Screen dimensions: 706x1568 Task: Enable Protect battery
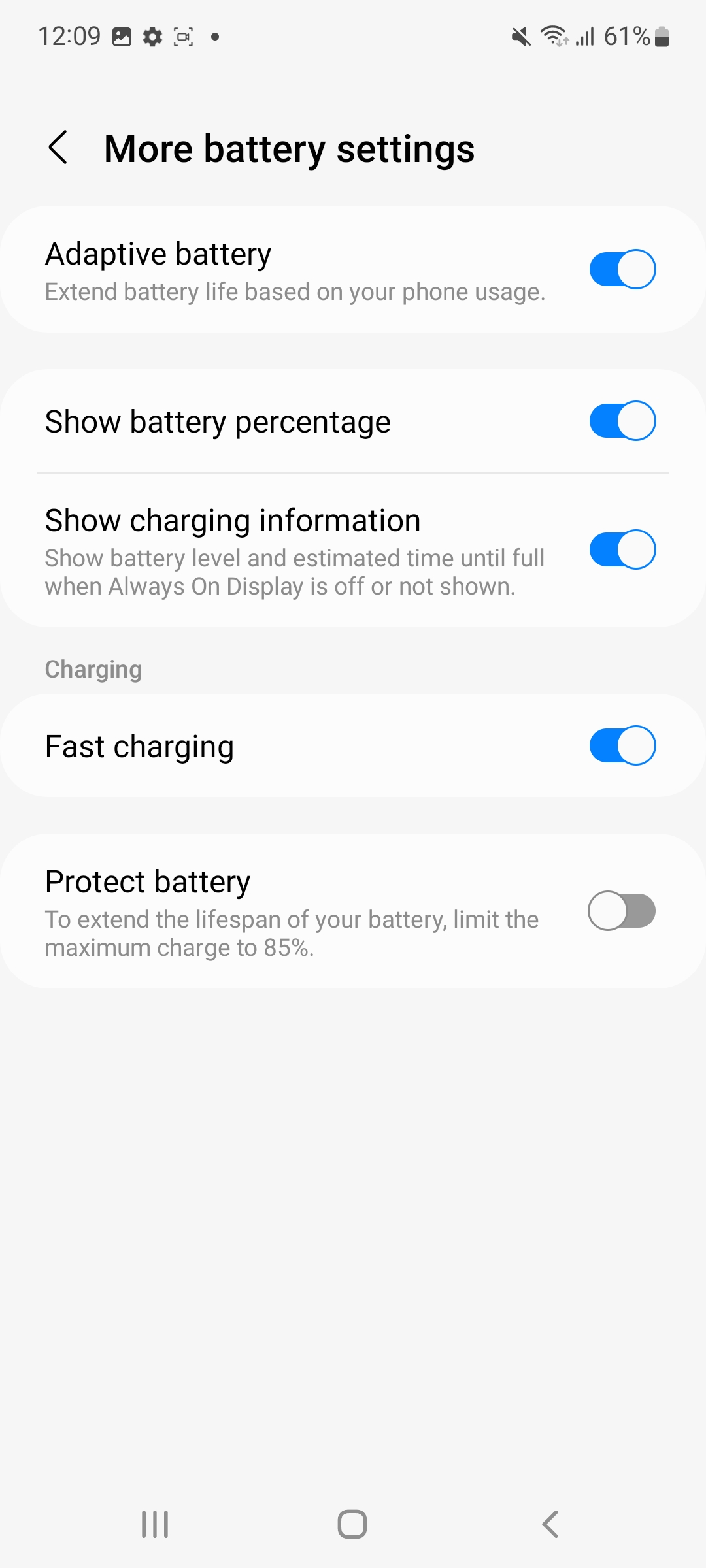[x=622, y=911]
